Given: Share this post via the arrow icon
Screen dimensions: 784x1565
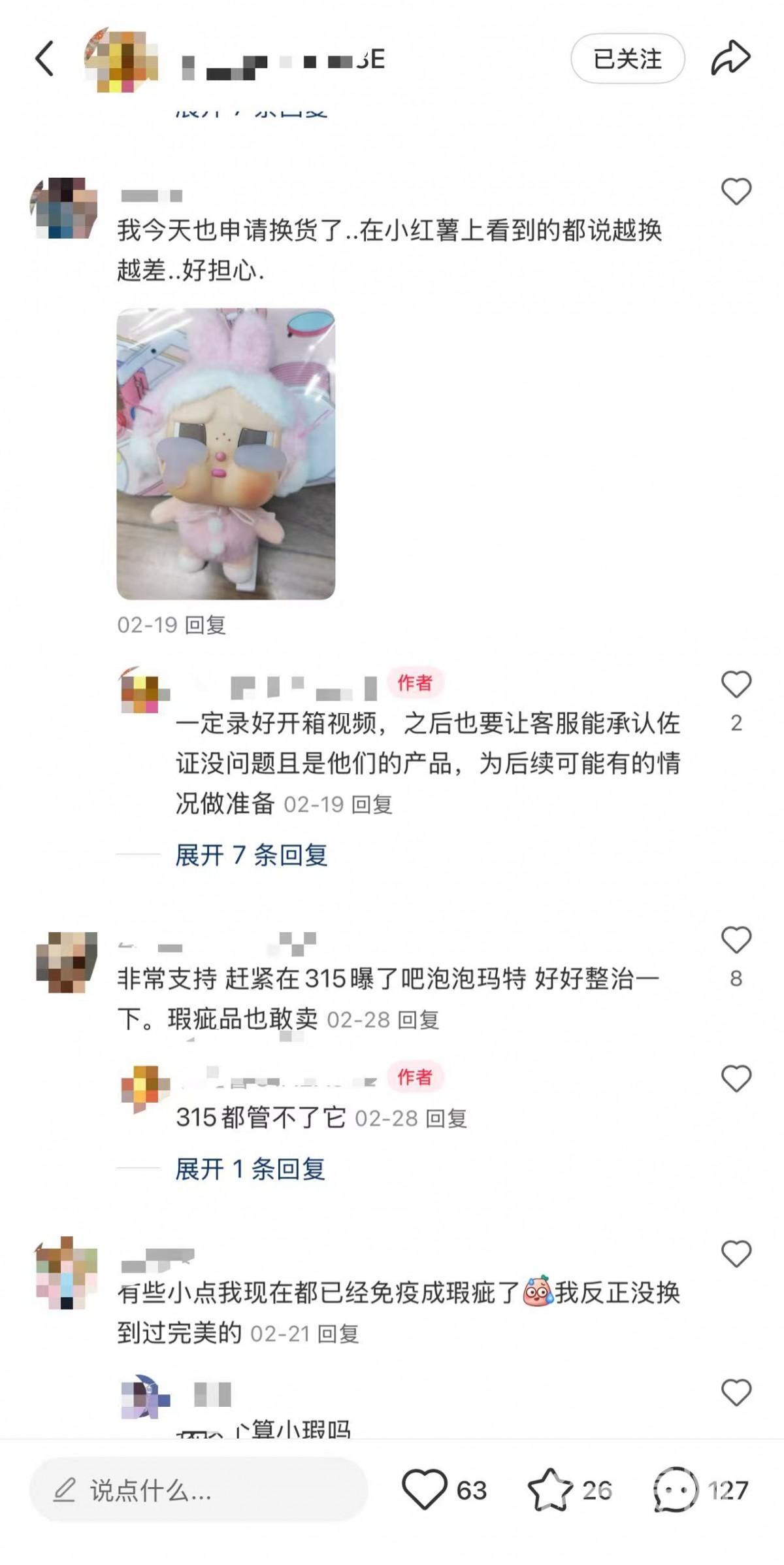Looking at the screenshot, I should tap(730, 59).
